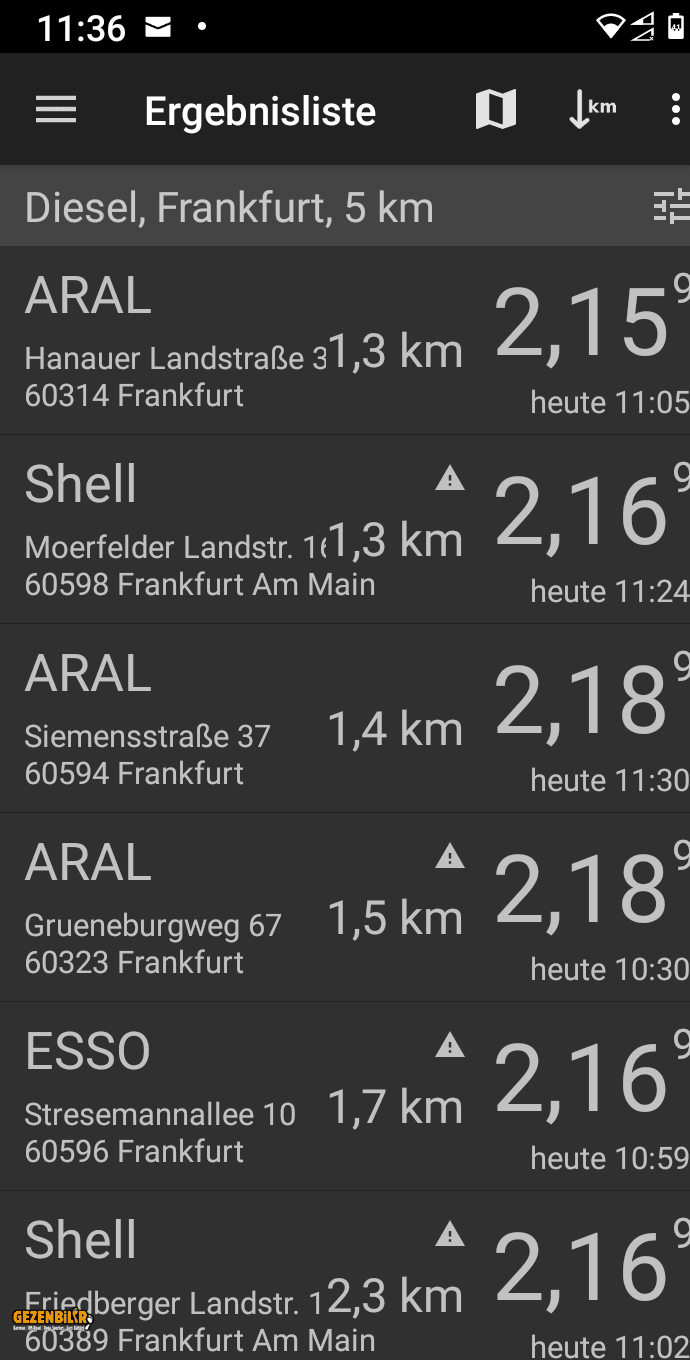690x1360 pixels.
Task: View ARAL station at Grueneburgweg 67
Action: tap(345, 908)
